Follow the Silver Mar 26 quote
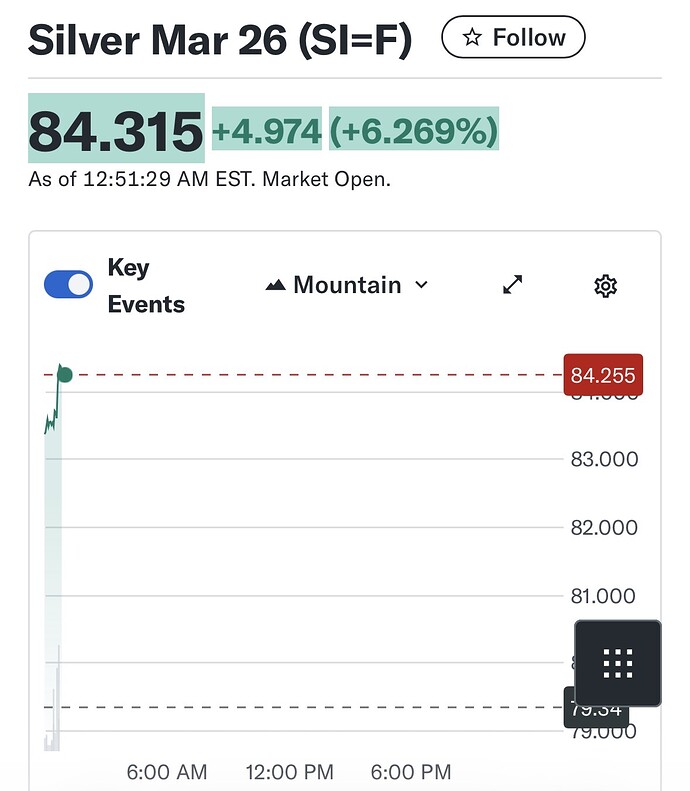 coord(513,39)
